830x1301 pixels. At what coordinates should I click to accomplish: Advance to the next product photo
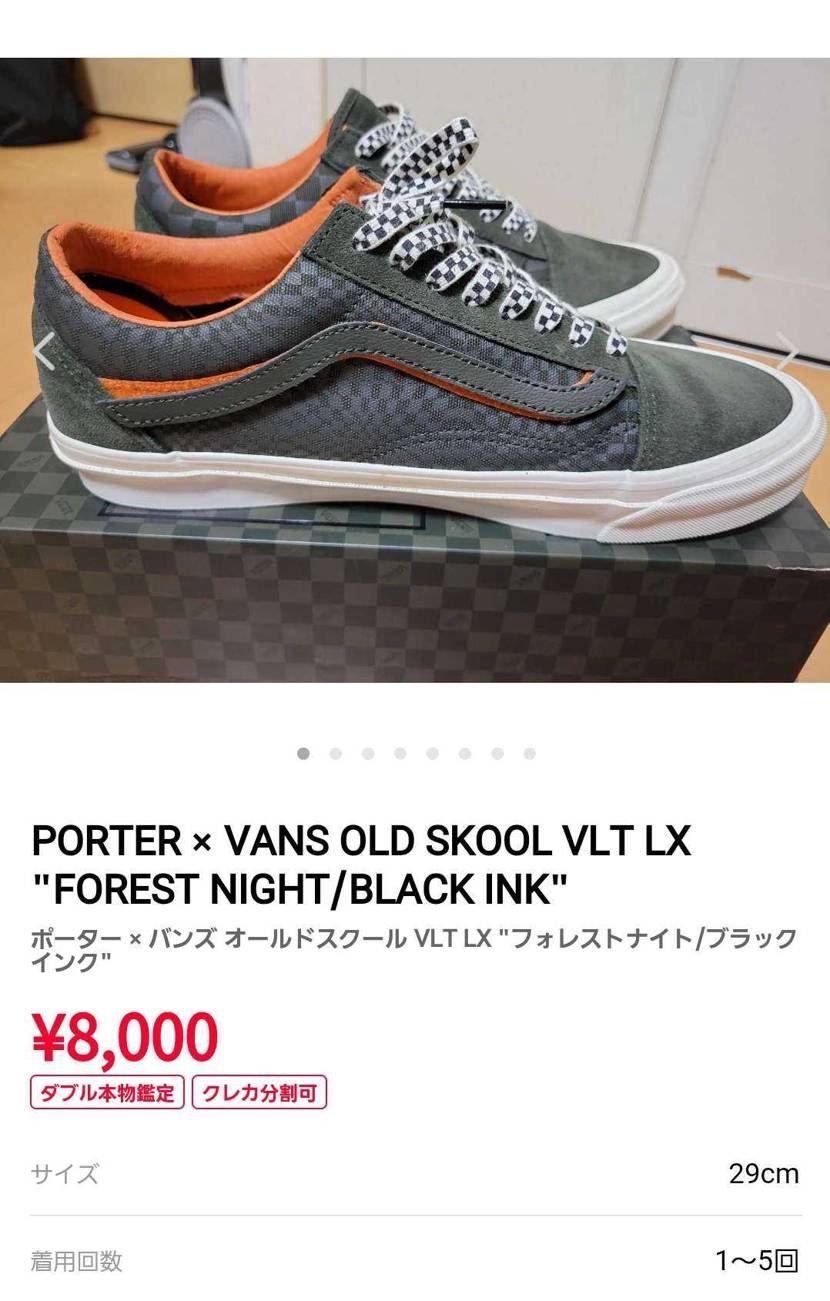(x=788, y=351)
